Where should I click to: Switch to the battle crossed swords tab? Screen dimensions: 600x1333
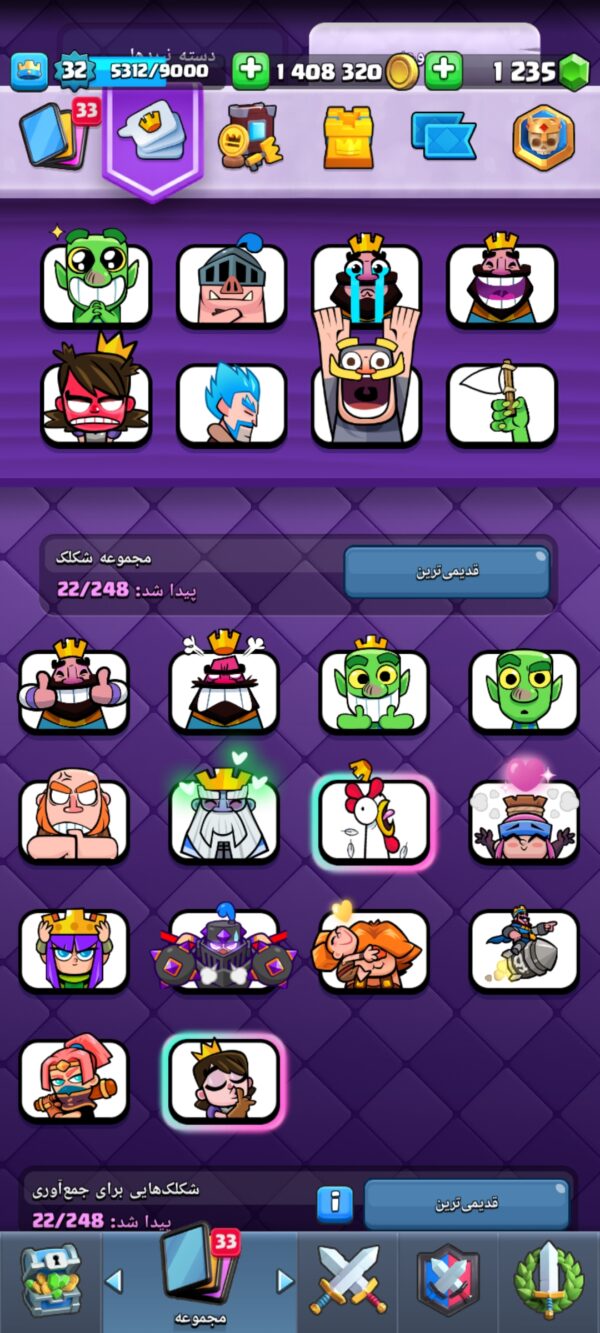[347, 1280]
